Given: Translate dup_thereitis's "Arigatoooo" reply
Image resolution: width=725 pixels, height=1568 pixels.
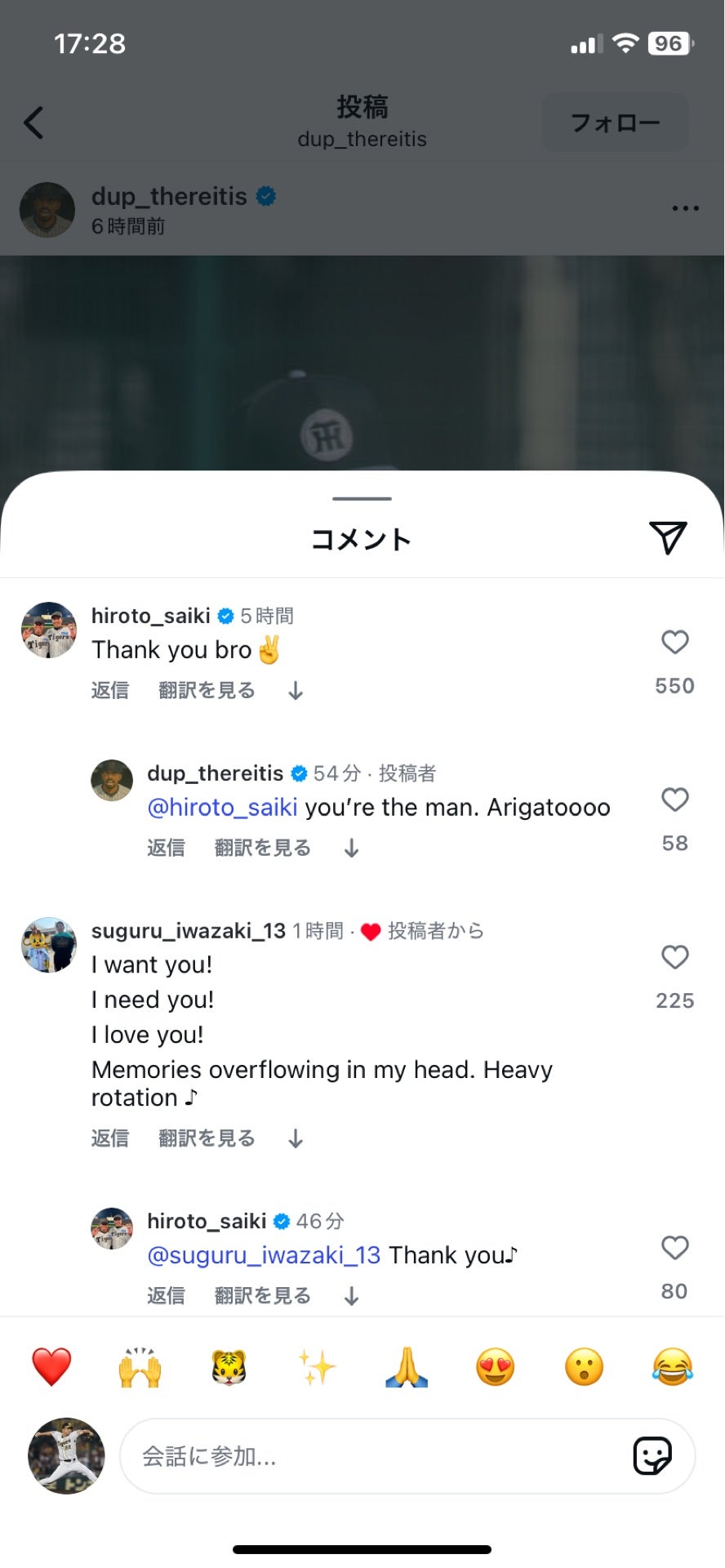Looking at the screenshot, I should [x=262, y=849].
